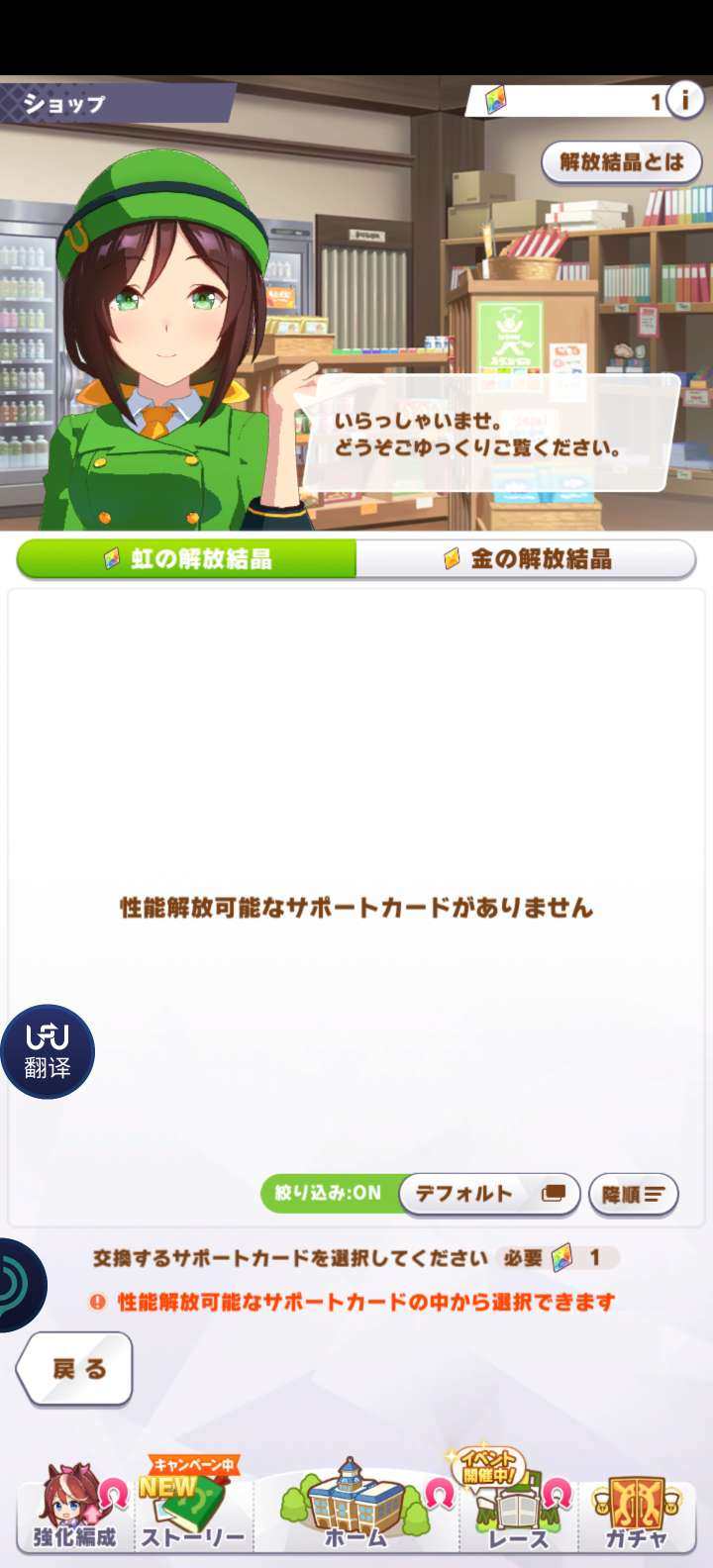Open the デフォルト sort selector
Image resolution: width=713 pixels, height=1568 pixels.
pyautogui.click(x=489, y=1193)
